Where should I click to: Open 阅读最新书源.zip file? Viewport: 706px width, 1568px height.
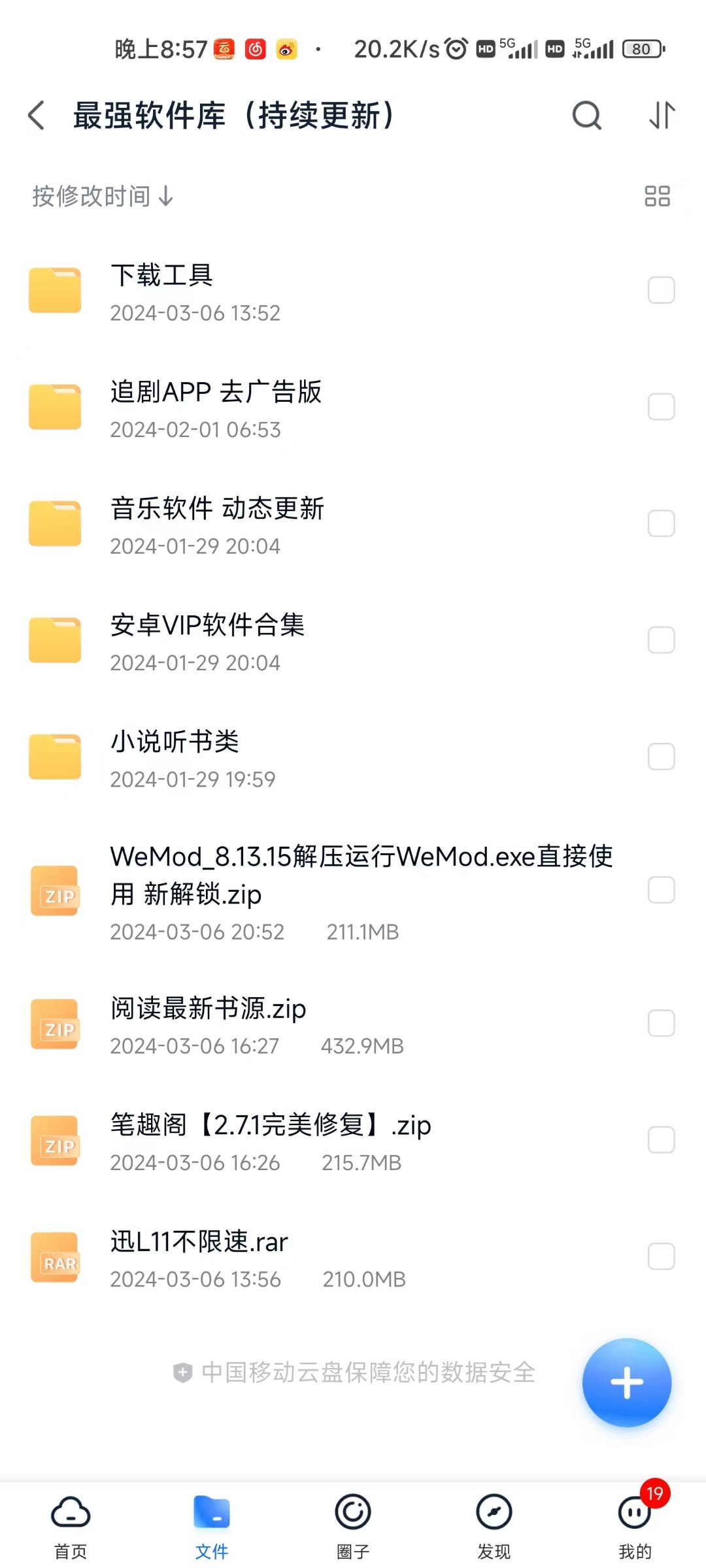coord(208,1008)
